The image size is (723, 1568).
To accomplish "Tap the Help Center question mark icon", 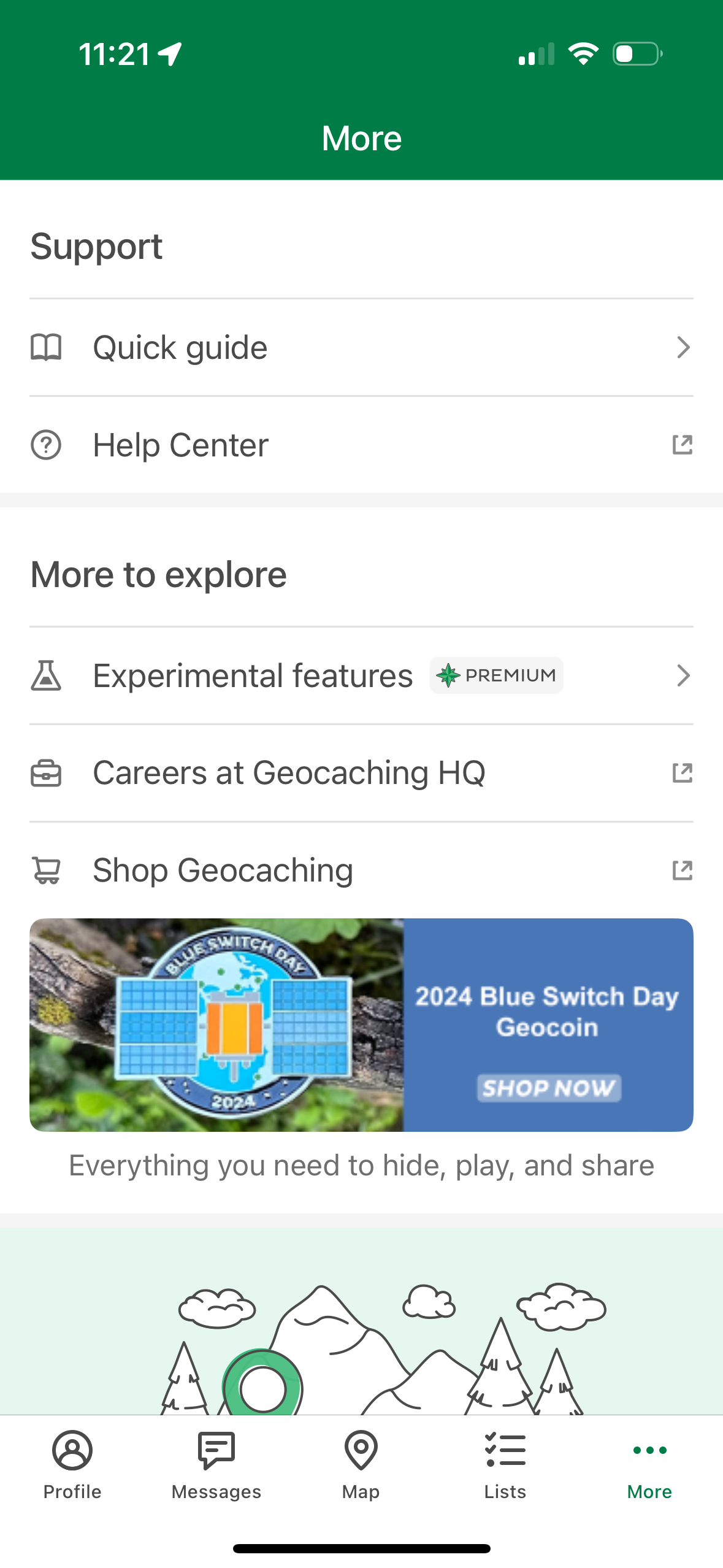I will pyautogui.click(x=47, y=445).
